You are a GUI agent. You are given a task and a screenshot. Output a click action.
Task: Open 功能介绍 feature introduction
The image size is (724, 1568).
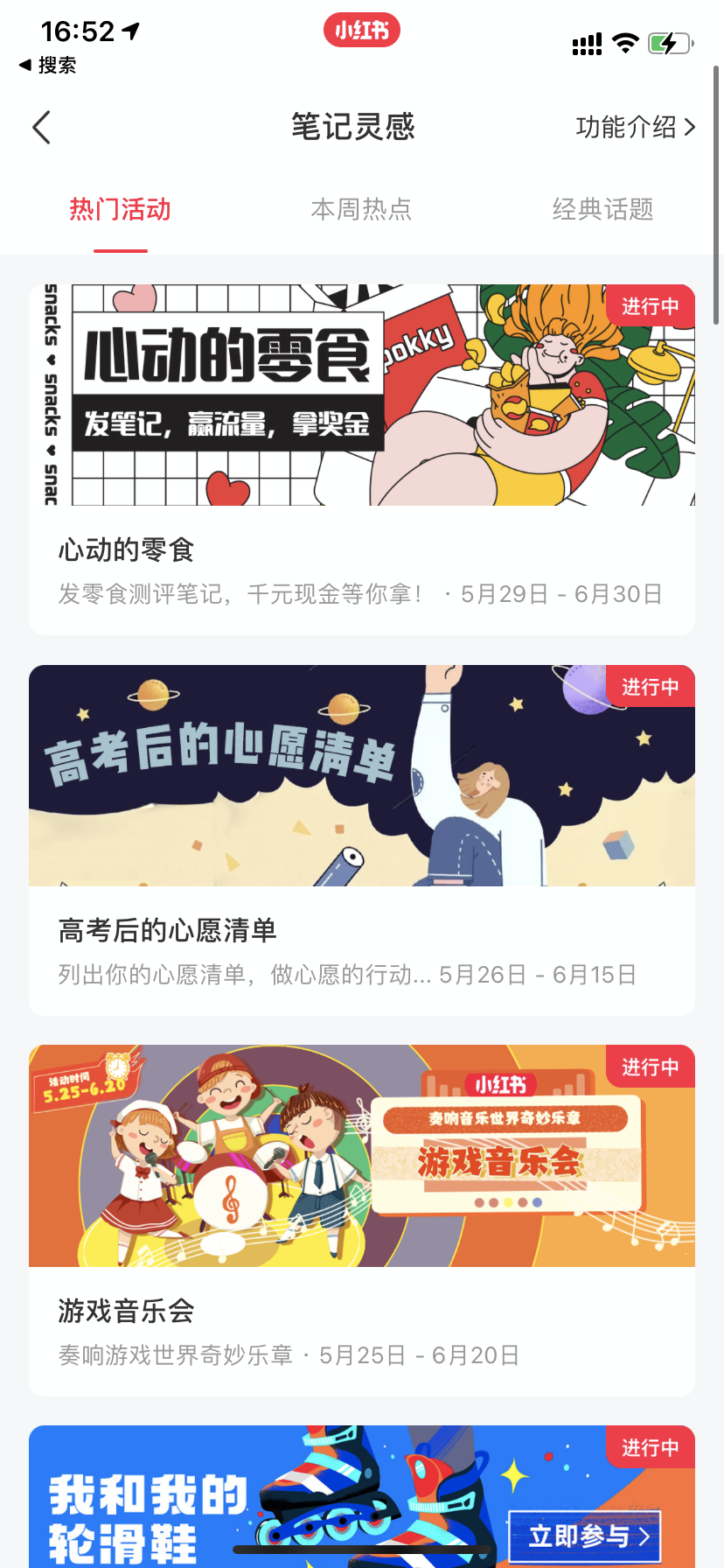[x=636, y=128]
